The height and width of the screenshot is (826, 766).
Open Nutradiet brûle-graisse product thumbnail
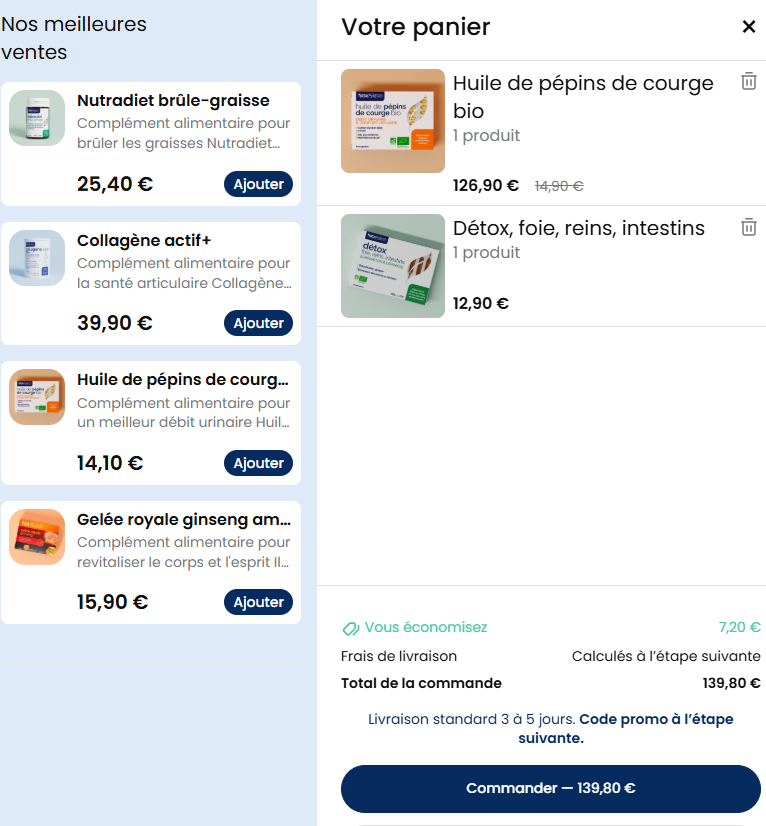pyautogui.click(x=37, y=118)
